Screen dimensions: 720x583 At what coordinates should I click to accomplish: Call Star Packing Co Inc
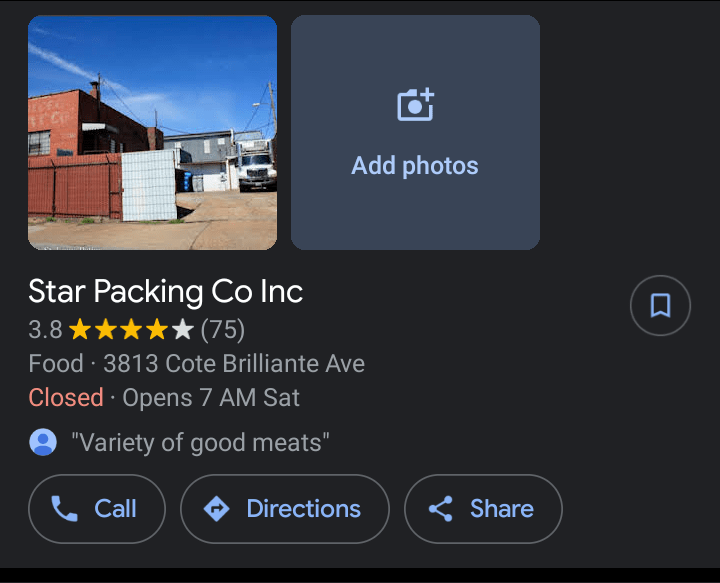pos(96,509)
